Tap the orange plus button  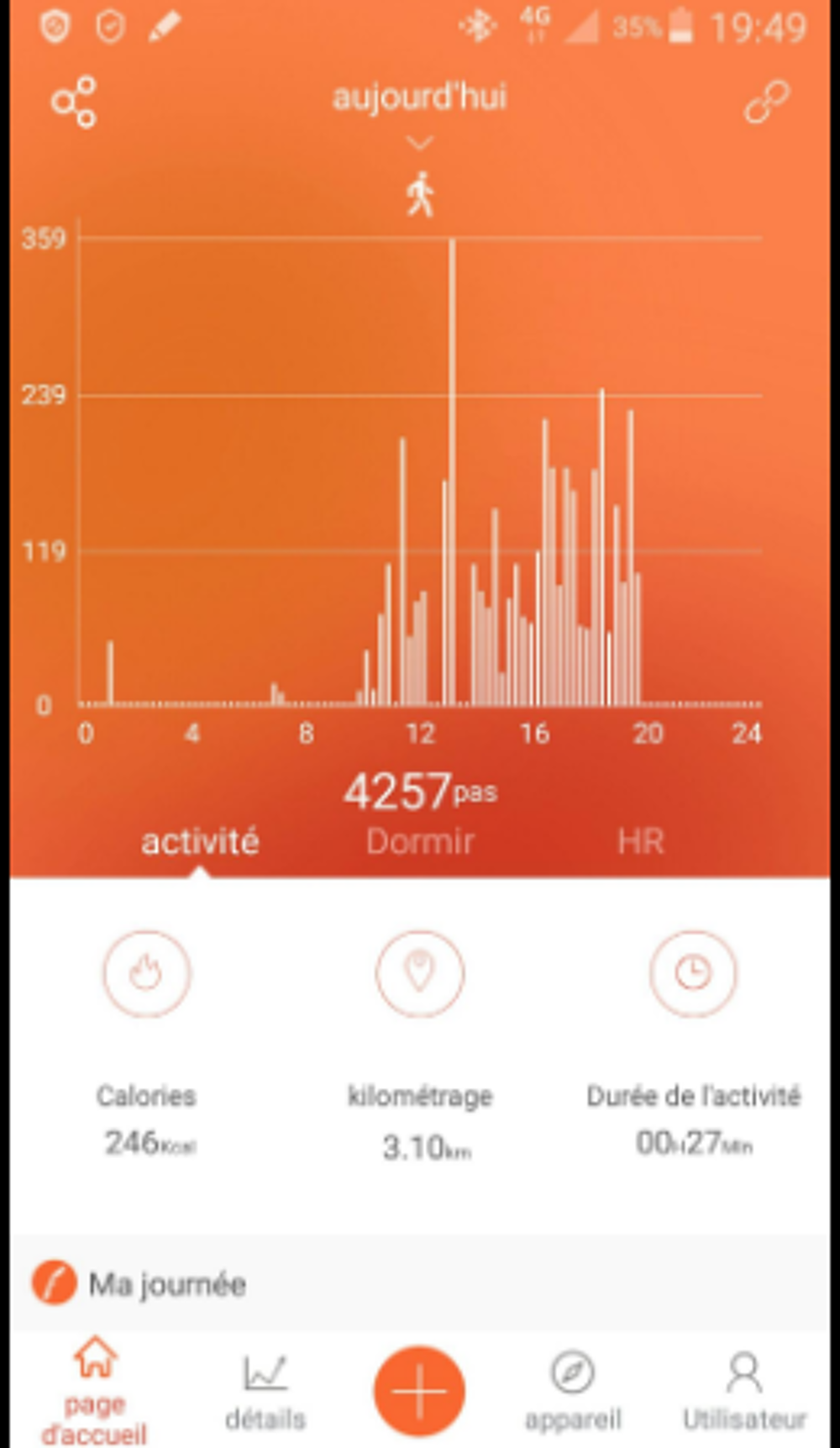(x=419, y=1391)
